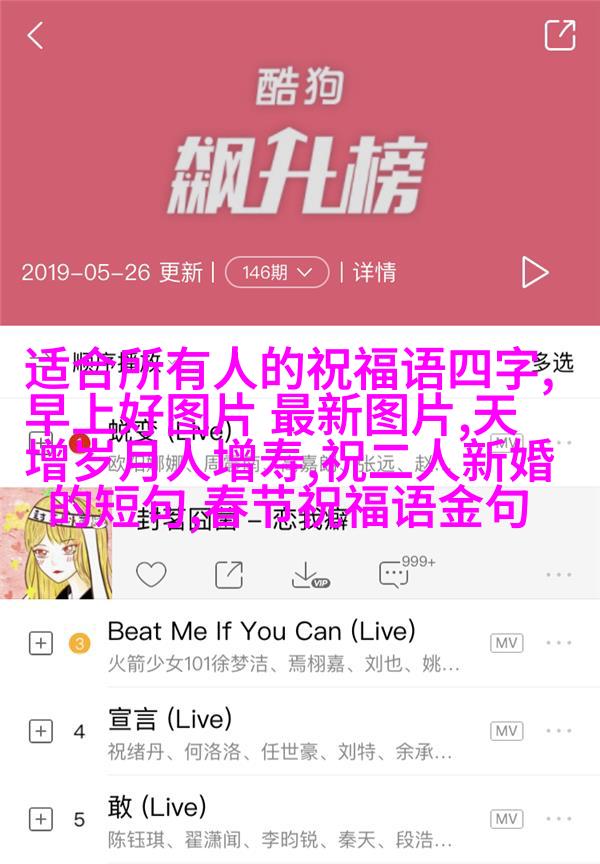
Task: Watch the MV for Beat Me If You Can
Action: [506, 643]
